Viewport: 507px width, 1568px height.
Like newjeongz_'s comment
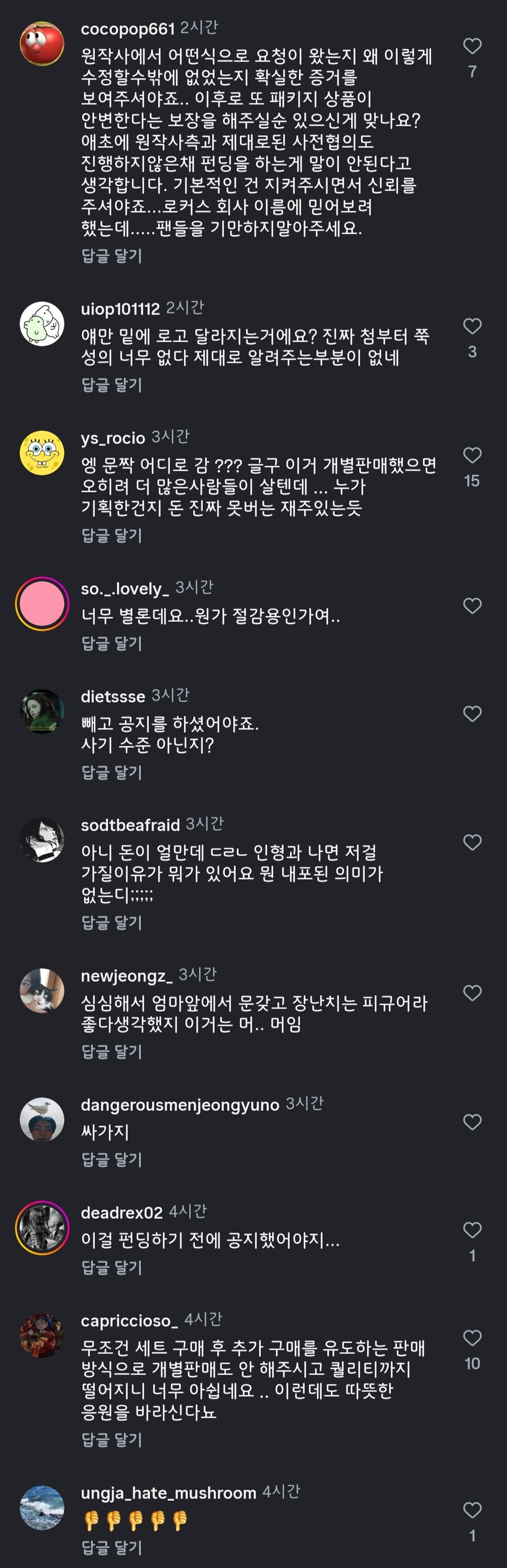pos(472,994)
